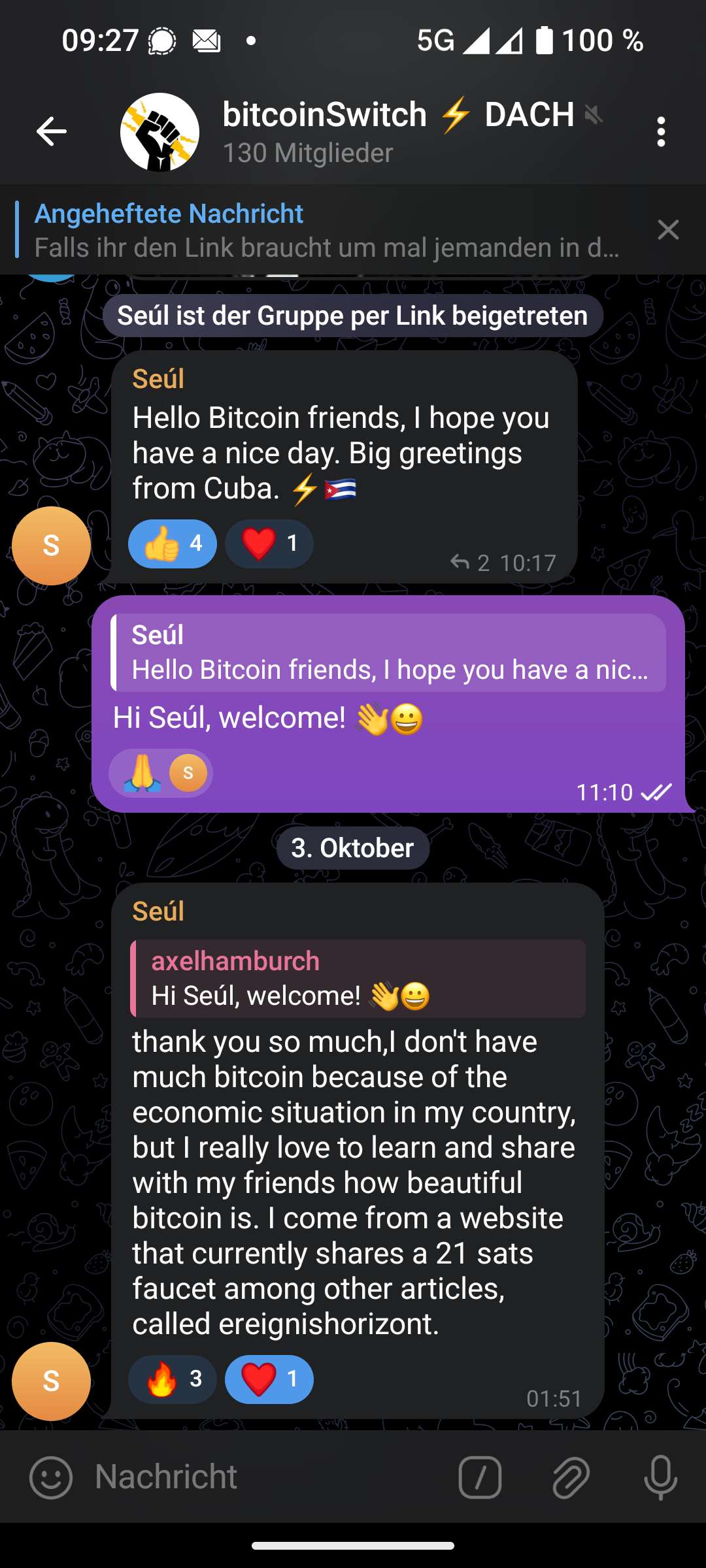Viewport: 706px width, 1568px height.
Task: Open the overflow menu with three dots
Action: click(x=661, y=132)
